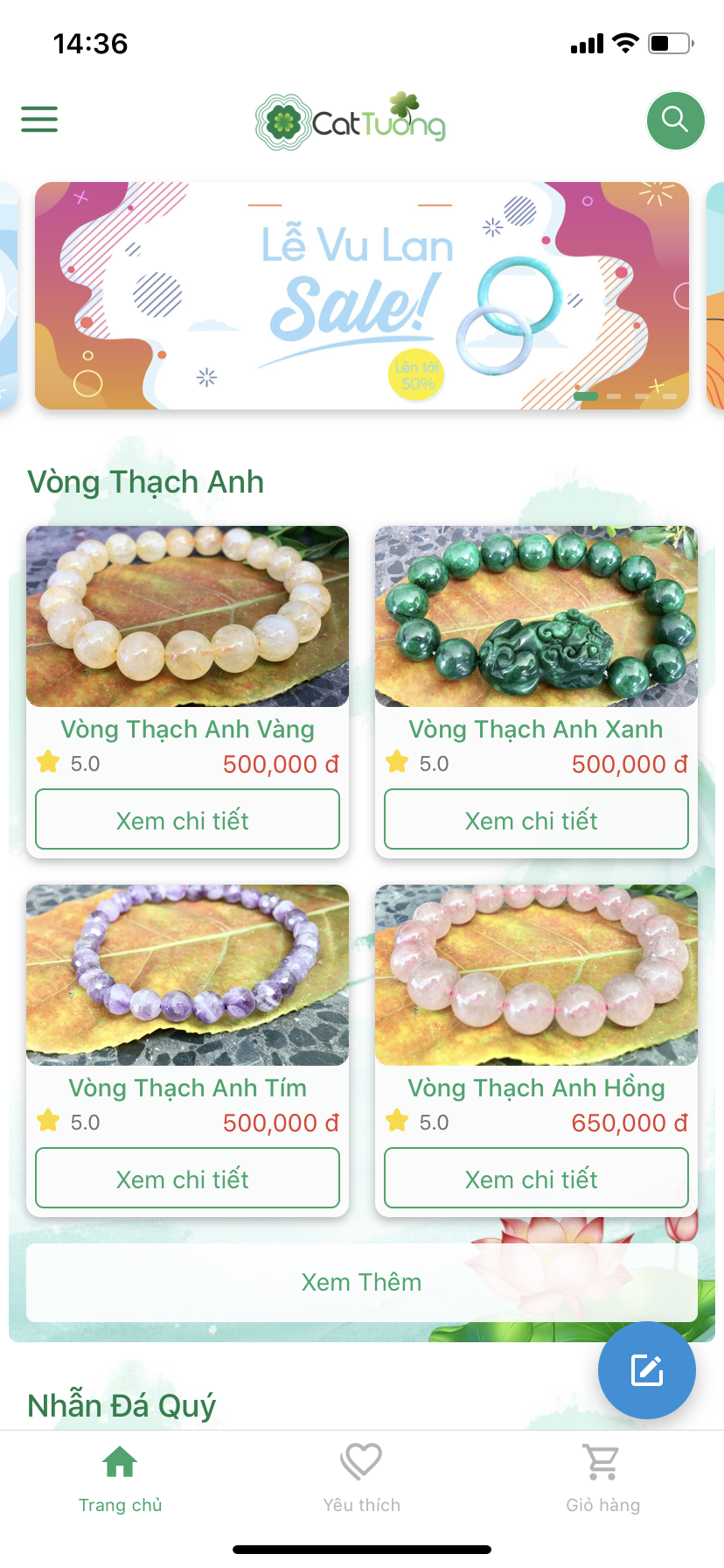The image size is (724, 1568).
Task: Open the Vòng Thạch Anh Hồng product photo
Action: (x=536, y=975)
